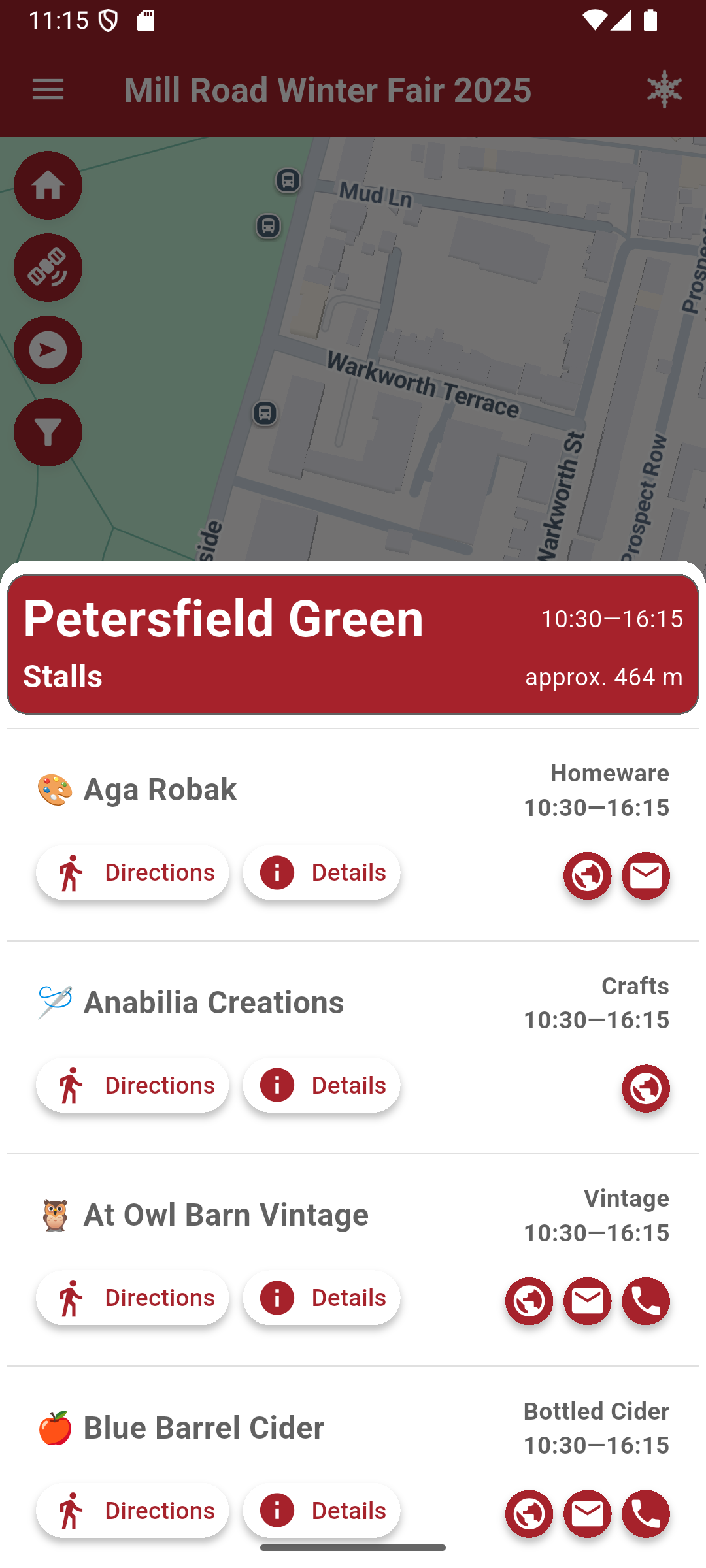The height and width of the screenshot is (1568, 706).
Task: Call Blue Barrel Cider phone icon
Action: point(646,1514)
